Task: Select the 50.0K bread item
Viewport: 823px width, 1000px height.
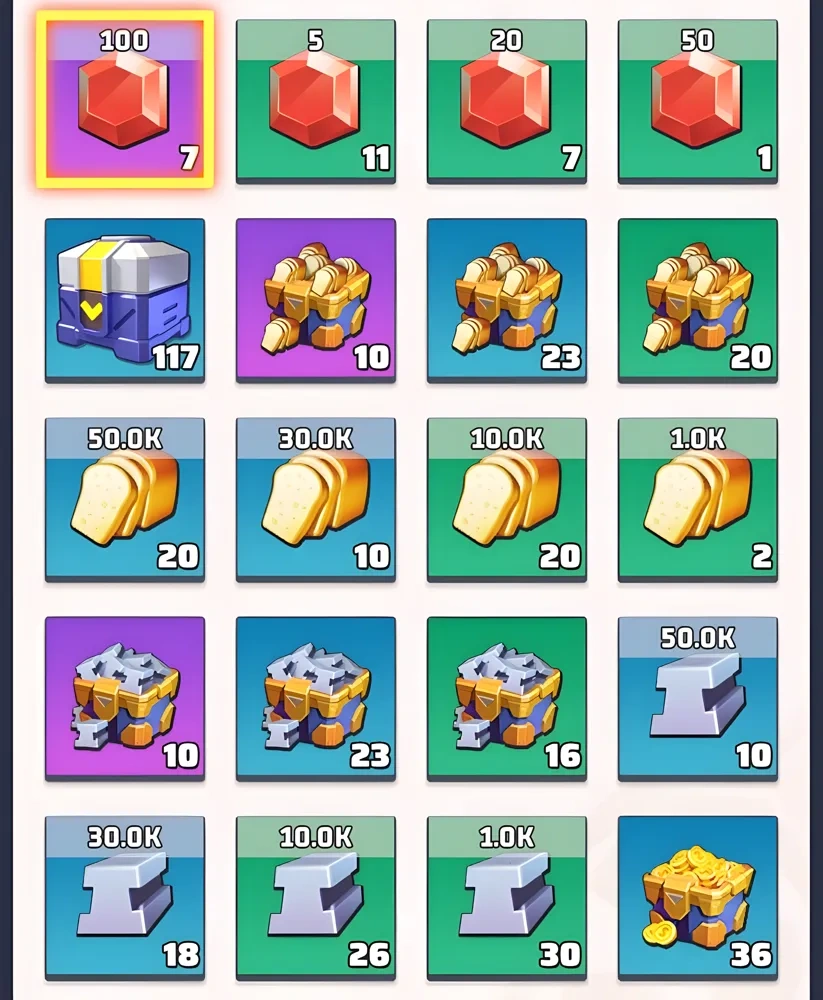Action: (x=125, y=498)
